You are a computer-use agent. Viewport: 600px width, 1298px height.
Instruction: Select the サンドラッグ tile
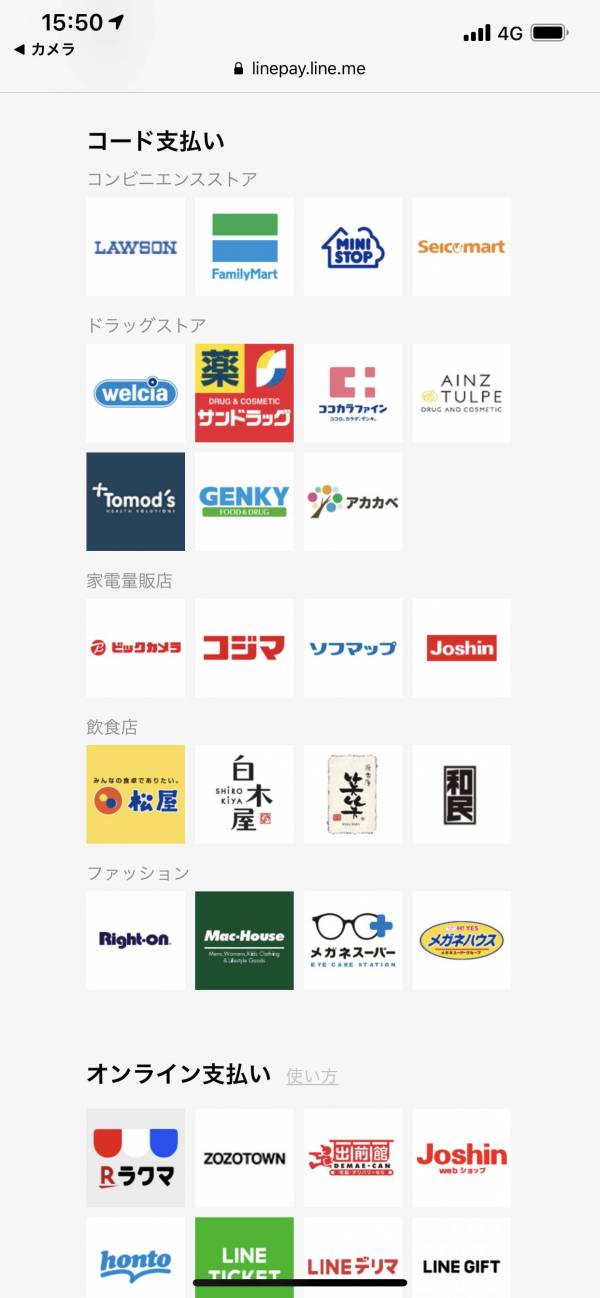[244, 393]
